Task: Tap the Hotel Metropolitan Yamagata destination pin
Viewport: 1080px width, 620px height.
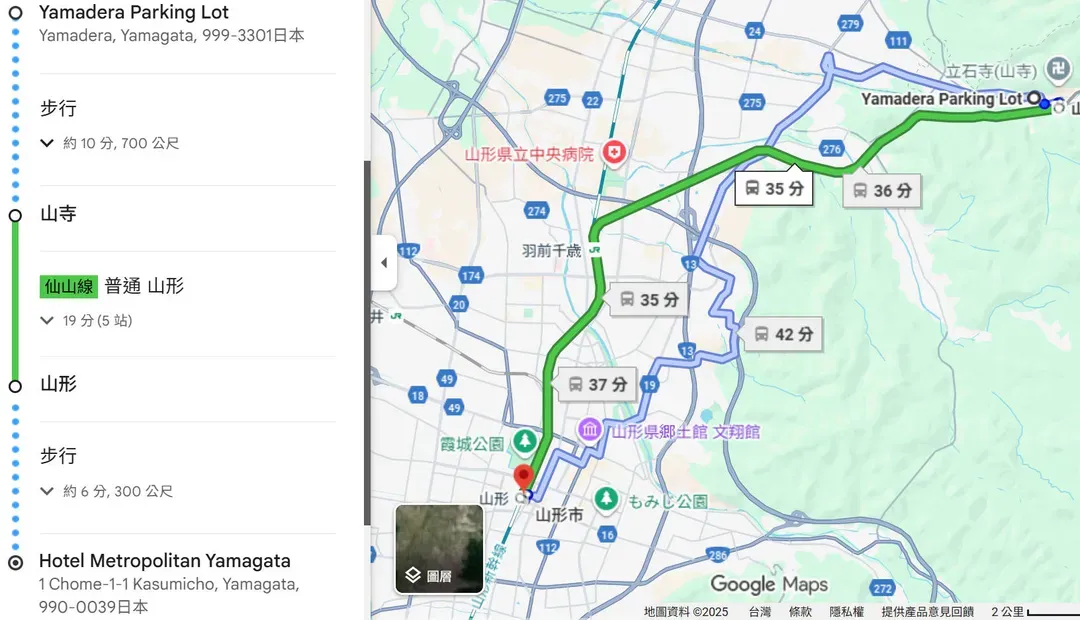Action: point(523,478)
